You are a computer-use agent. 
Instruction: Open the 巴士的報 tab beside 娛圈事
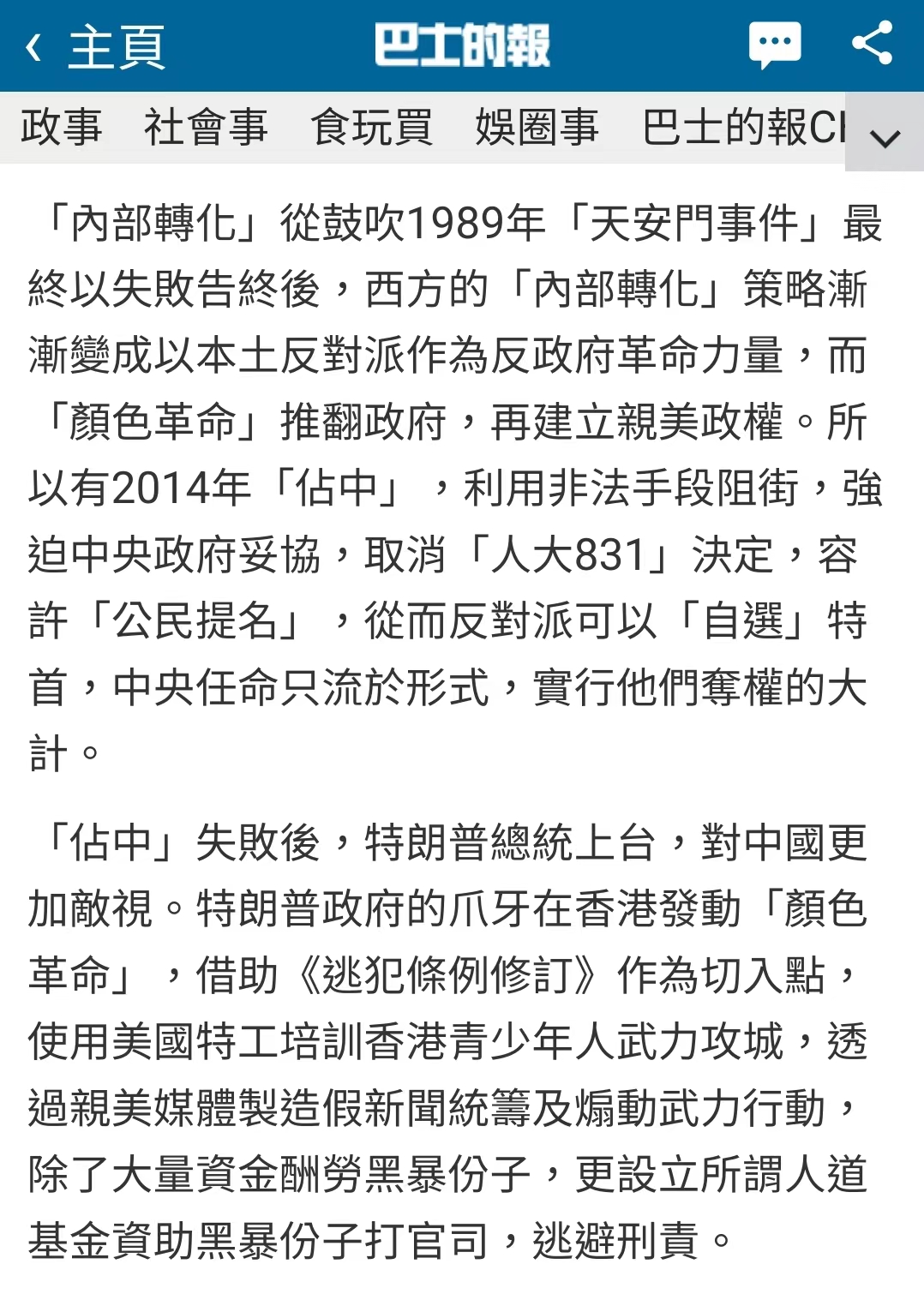(742, 128)
